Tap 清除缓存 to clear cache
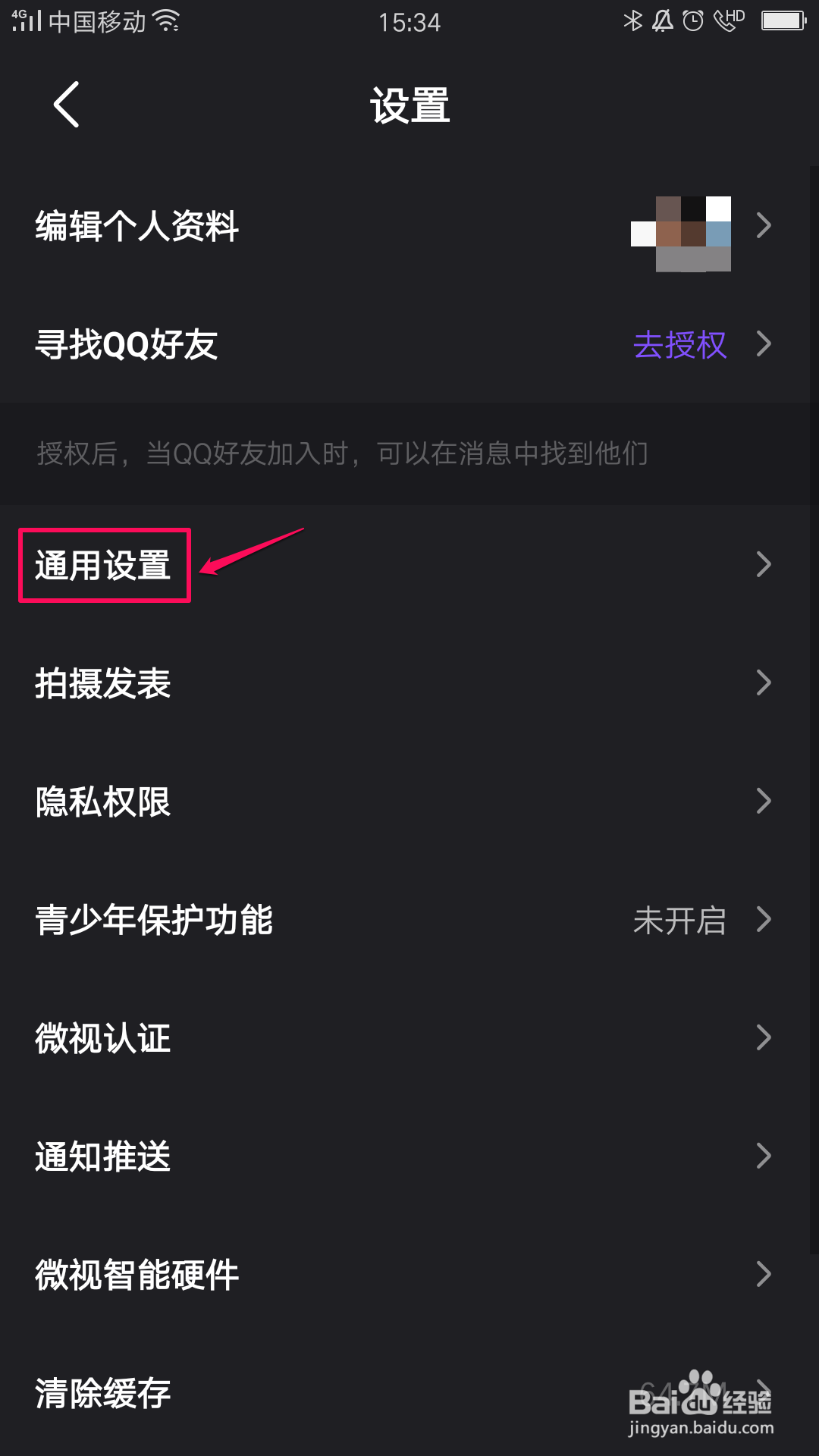 click(x=102, y=1392)
